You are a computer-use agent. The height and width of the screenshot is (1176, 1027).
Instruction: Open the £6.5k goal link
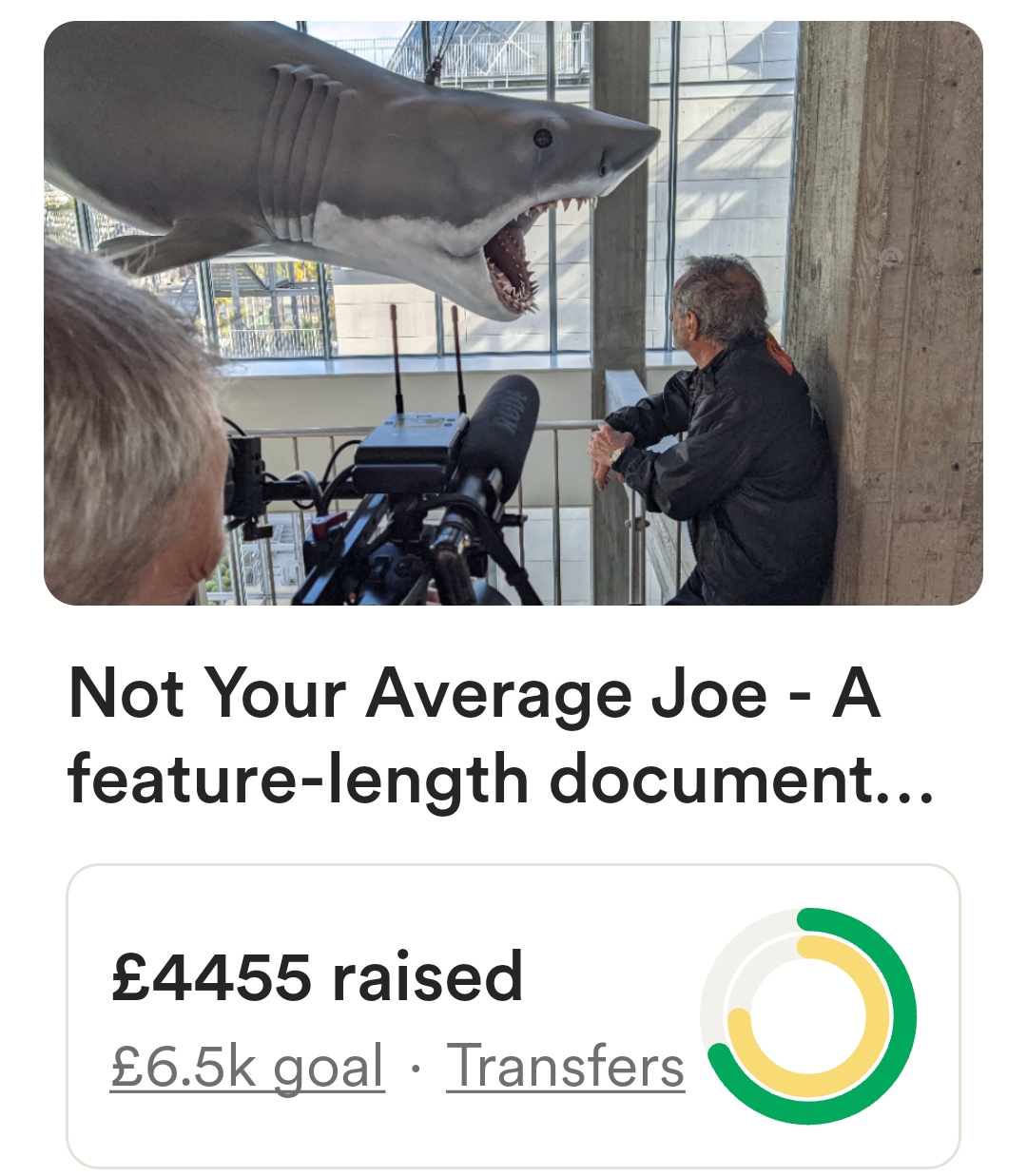click(247, 1066)
